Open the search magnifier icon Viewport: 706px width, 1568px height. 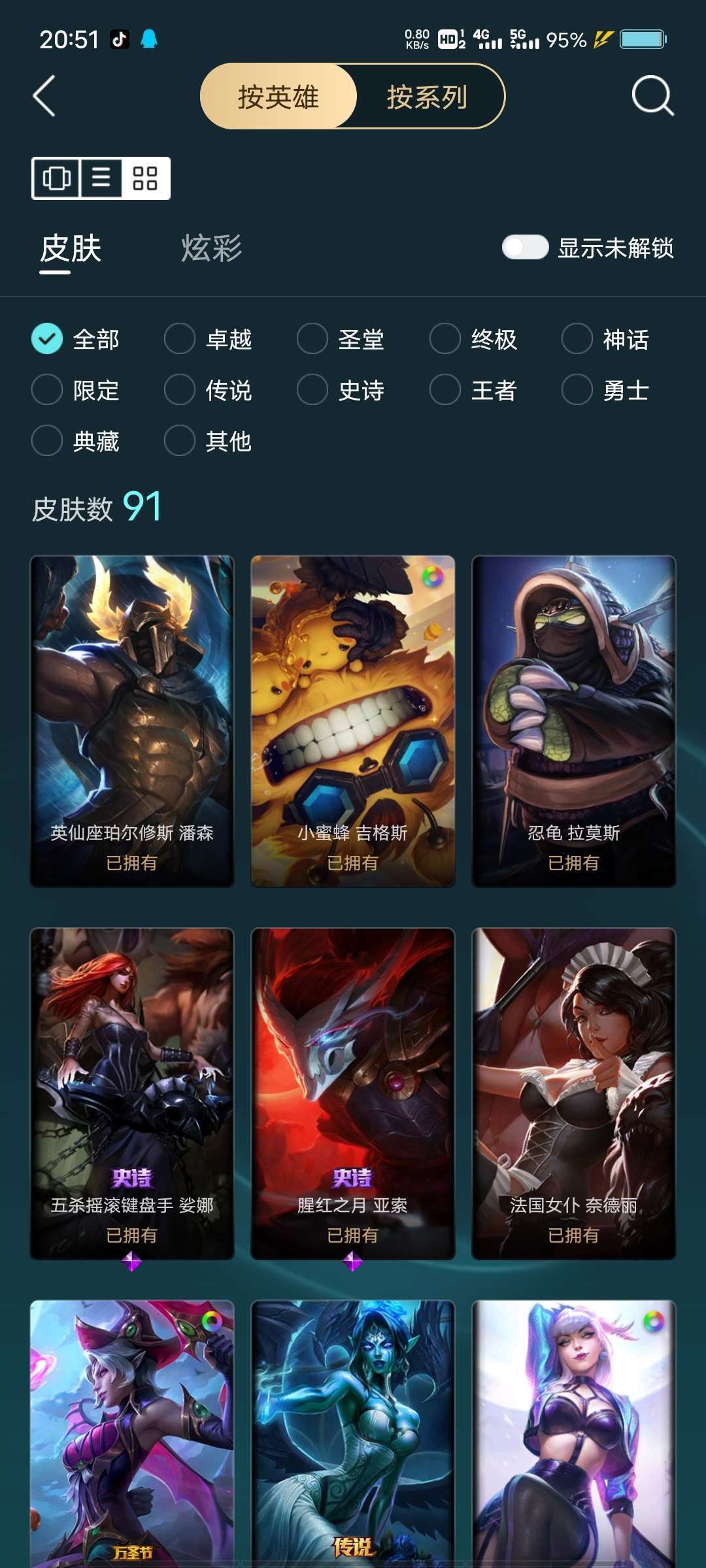652,96
